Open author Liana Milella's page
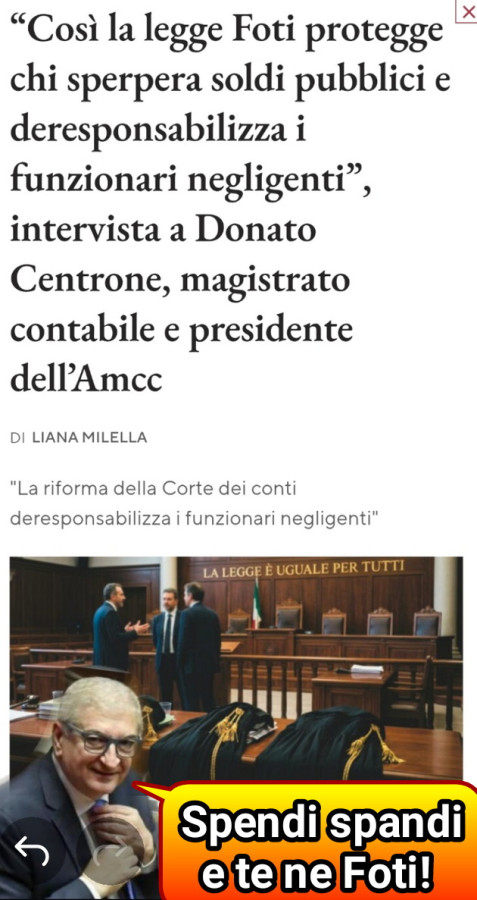The image size is (477, 900). pyautogui.click(x=90, y=438)
